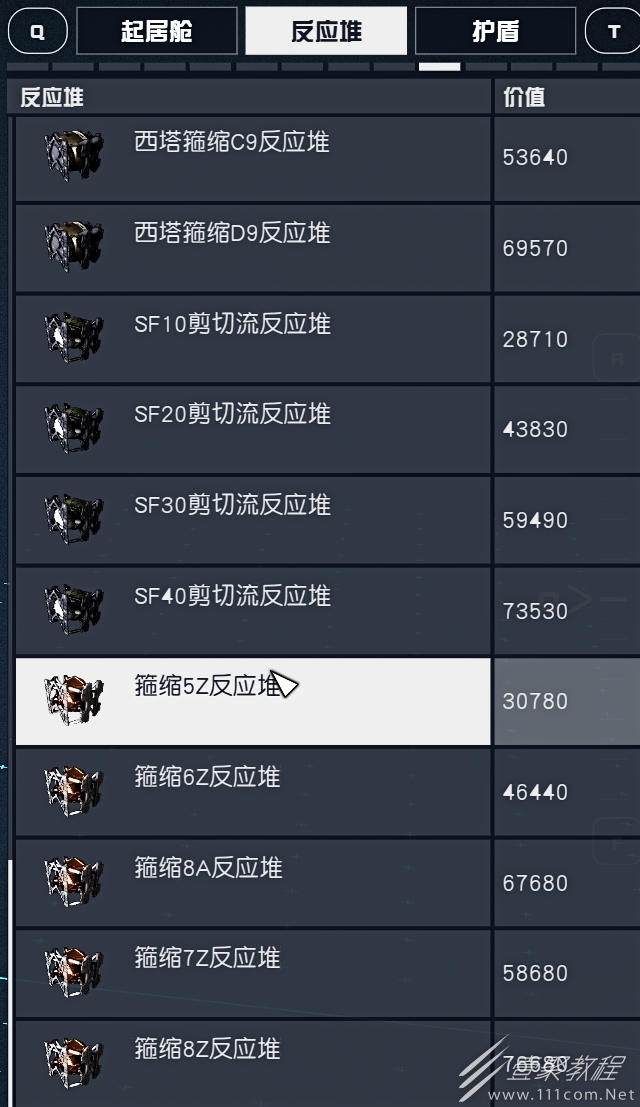
Task: Pick the SF30剪切流反应堆 entry
Action: pyautogui.click(x=253, y=520)
